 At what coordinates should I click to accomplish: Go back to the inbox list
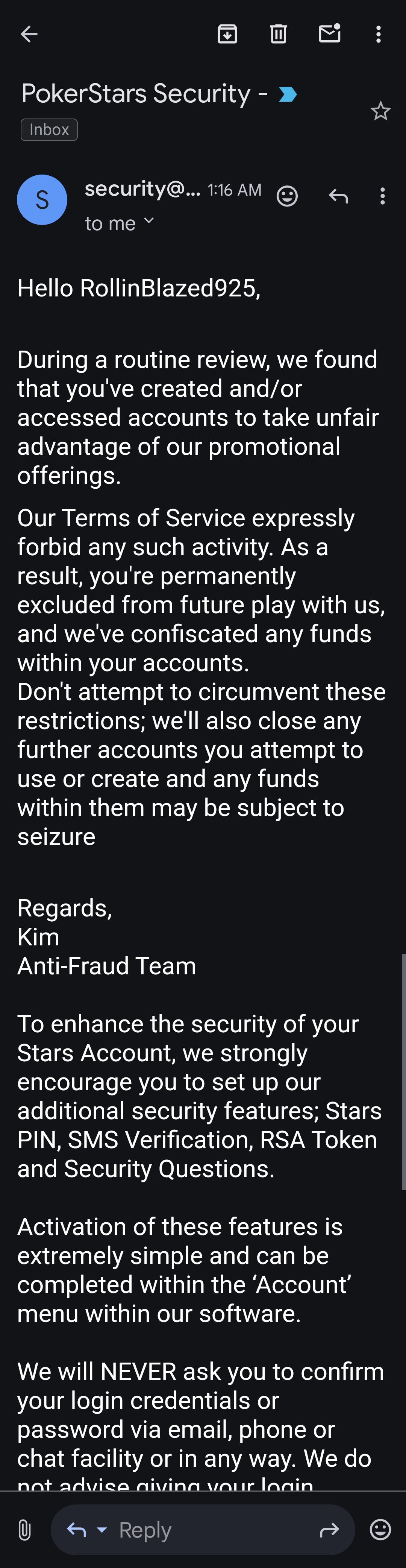(29, 34)
